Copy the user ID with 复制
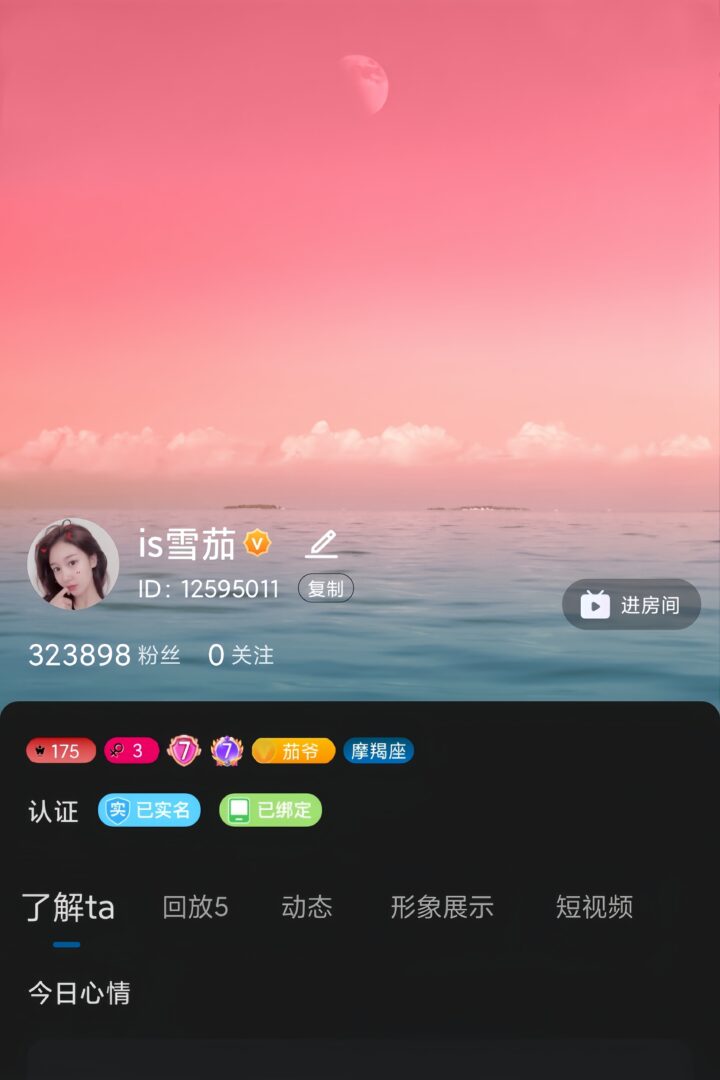720x1080 pixels. click(326, 589)
